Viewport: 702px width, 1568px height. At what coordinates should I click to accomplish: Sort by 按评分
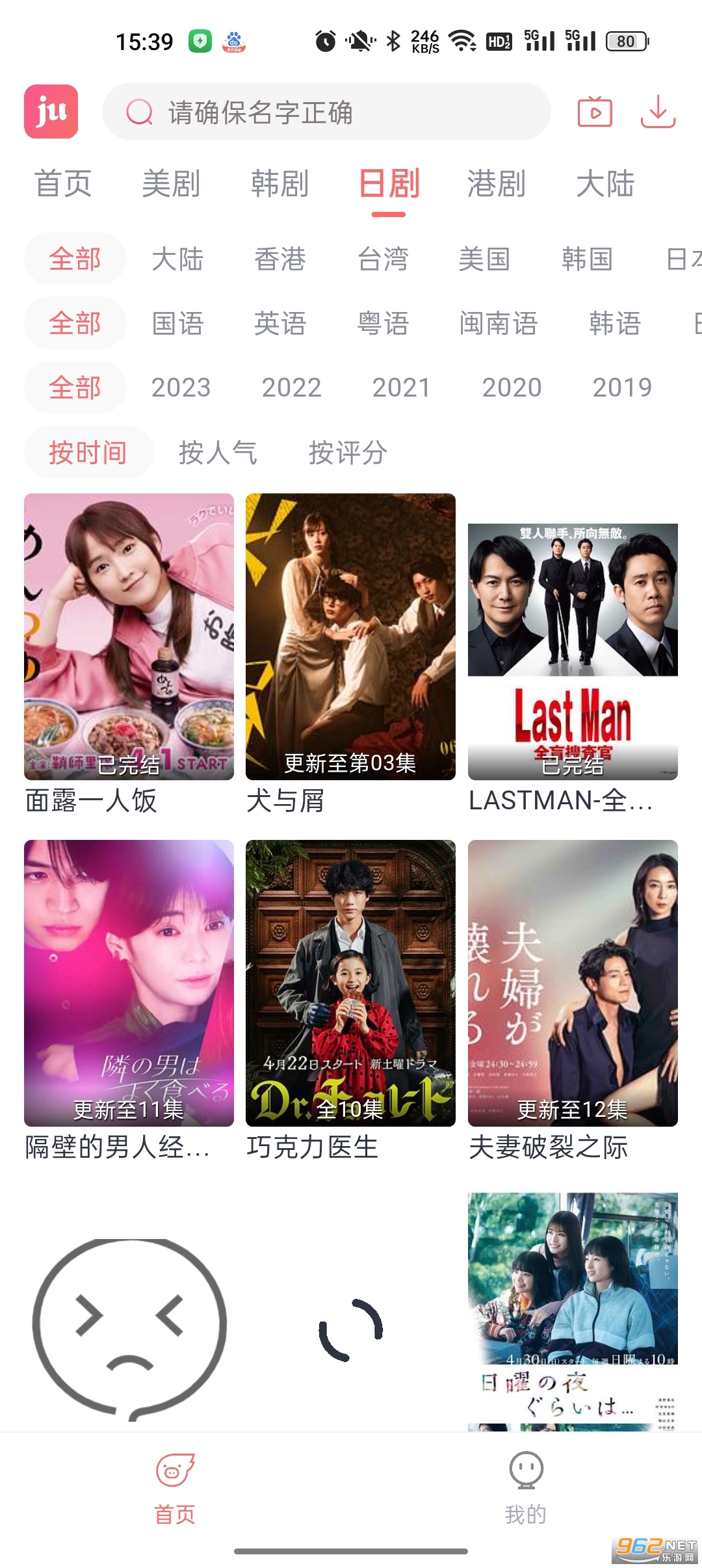pos(348,452)
